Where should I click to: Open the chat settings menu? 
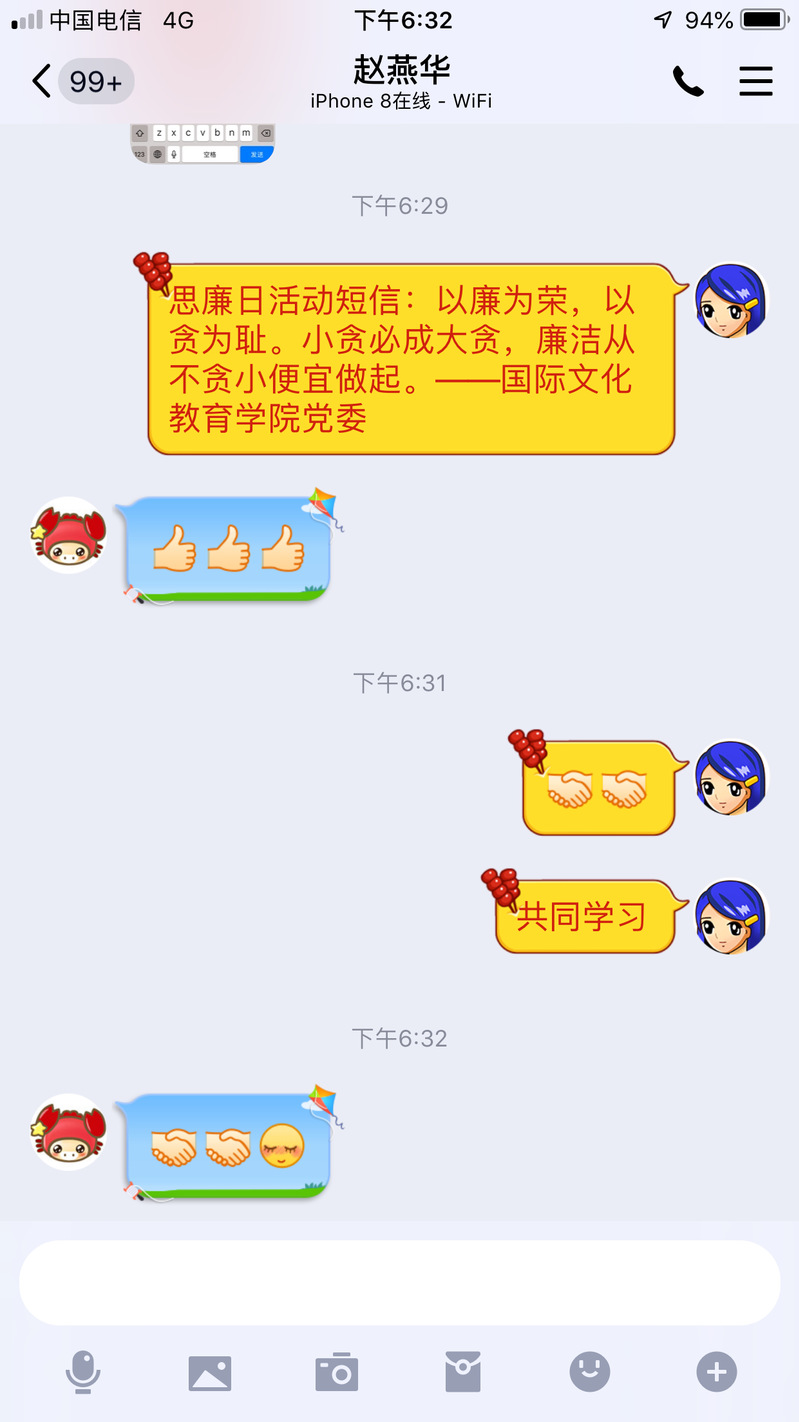(756, 81)
